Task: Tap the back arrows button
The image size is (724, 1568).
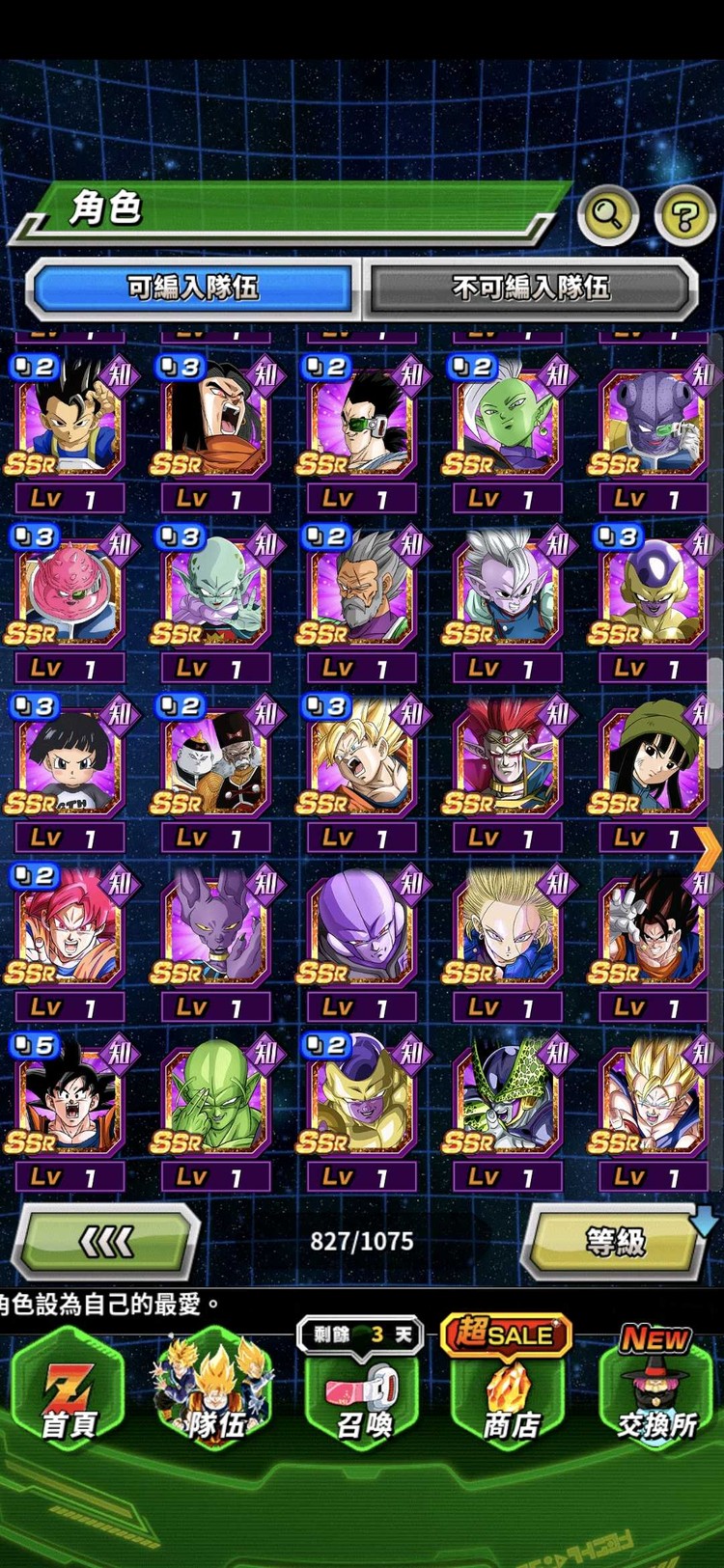Action: [106, 1241]
